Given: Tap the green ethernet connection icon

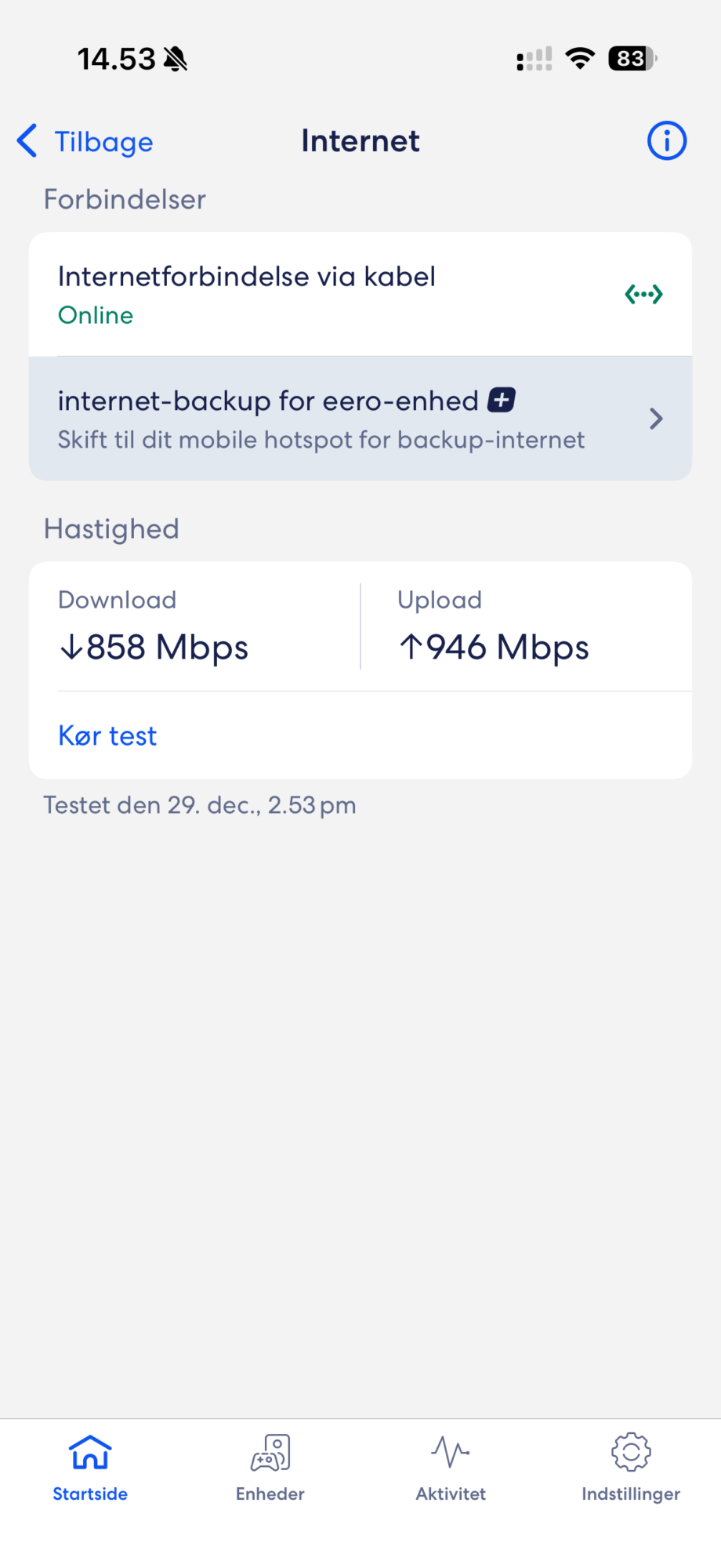Looking at the screenshot, I should (643, 294).
